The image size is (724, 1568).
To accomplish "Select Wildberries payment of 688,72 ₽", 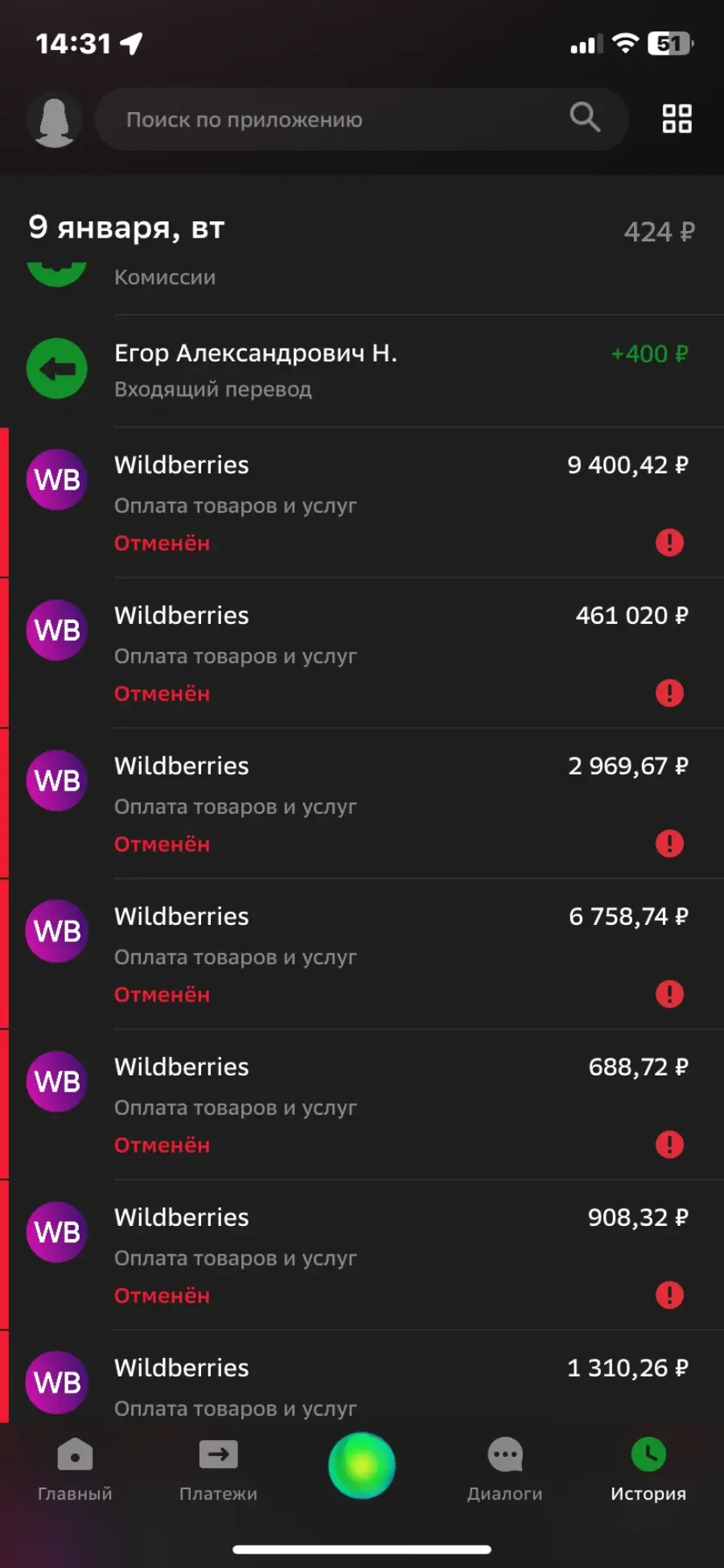I will [362, 1104].
